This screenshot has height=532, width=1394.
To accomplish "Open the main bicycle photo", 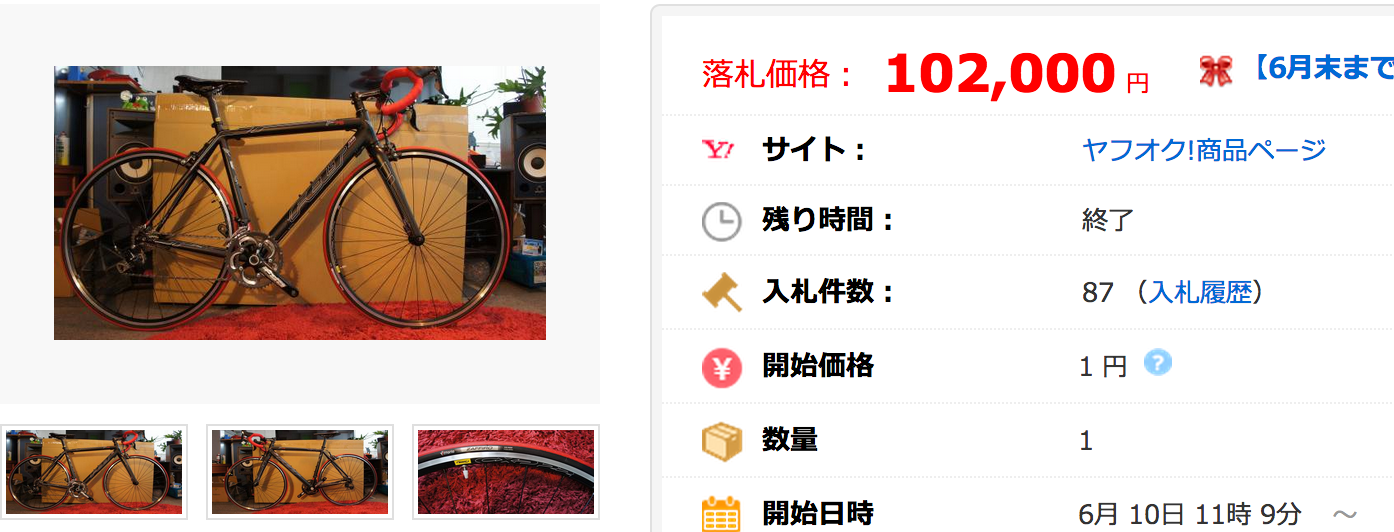I will 300,203.
